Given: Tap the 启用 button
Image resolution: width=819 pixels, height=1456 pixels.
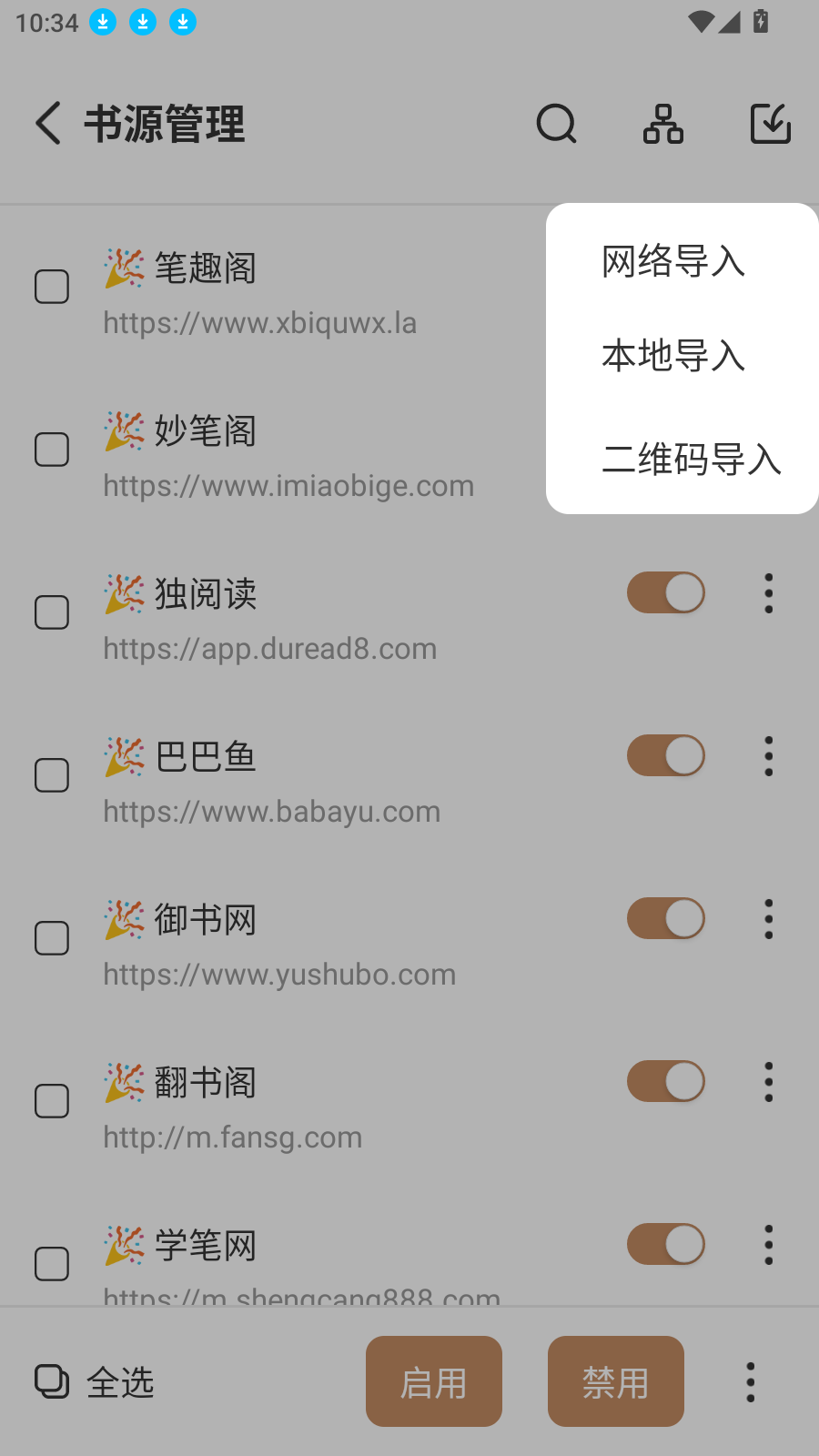Looking at the screenshot, I should pyautogui.click(x=434, y=1381).
